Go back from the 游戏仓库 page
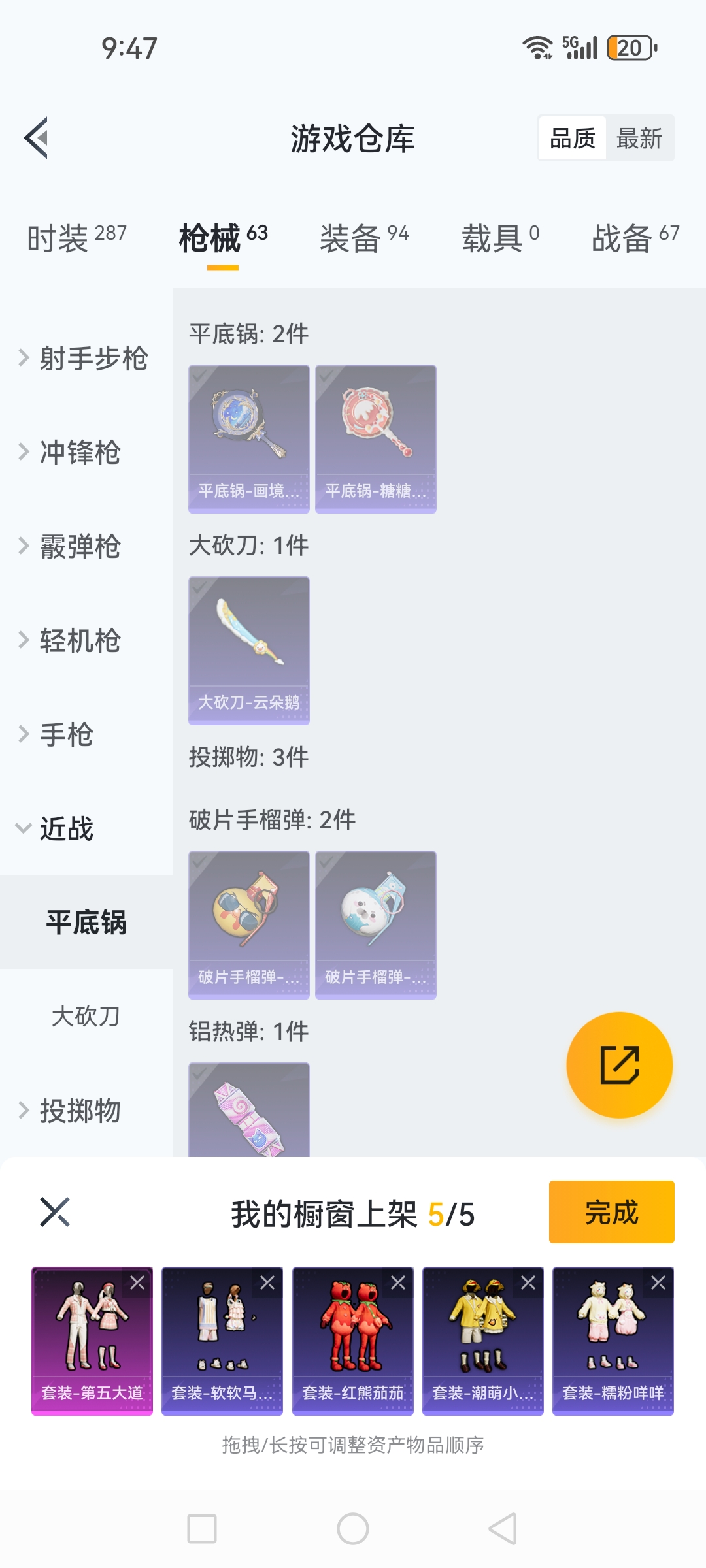 pyautogui.click(x=37, y=138)
